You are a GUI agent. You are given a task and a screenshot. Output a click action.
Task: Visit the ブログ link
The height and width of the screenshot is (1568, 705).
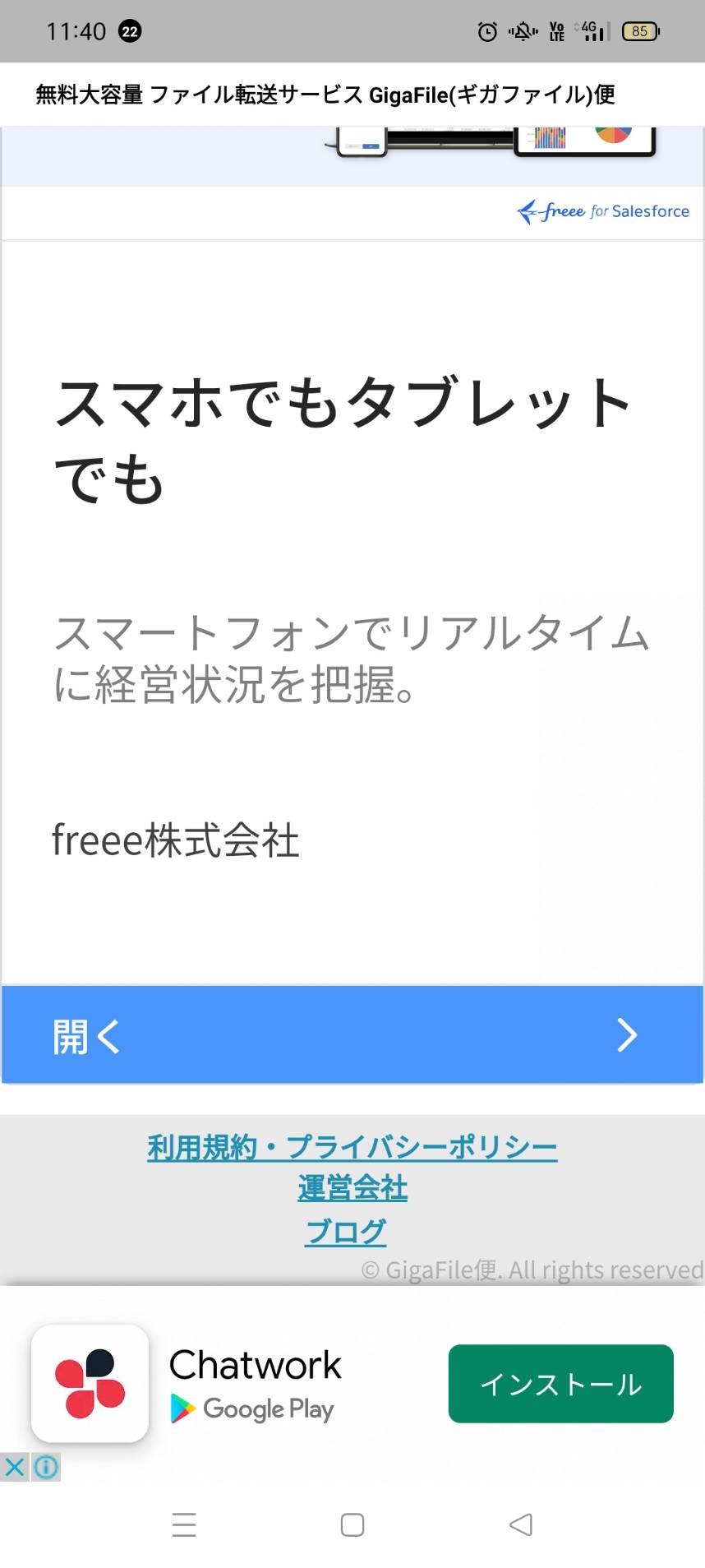[x=345, y=1231]
